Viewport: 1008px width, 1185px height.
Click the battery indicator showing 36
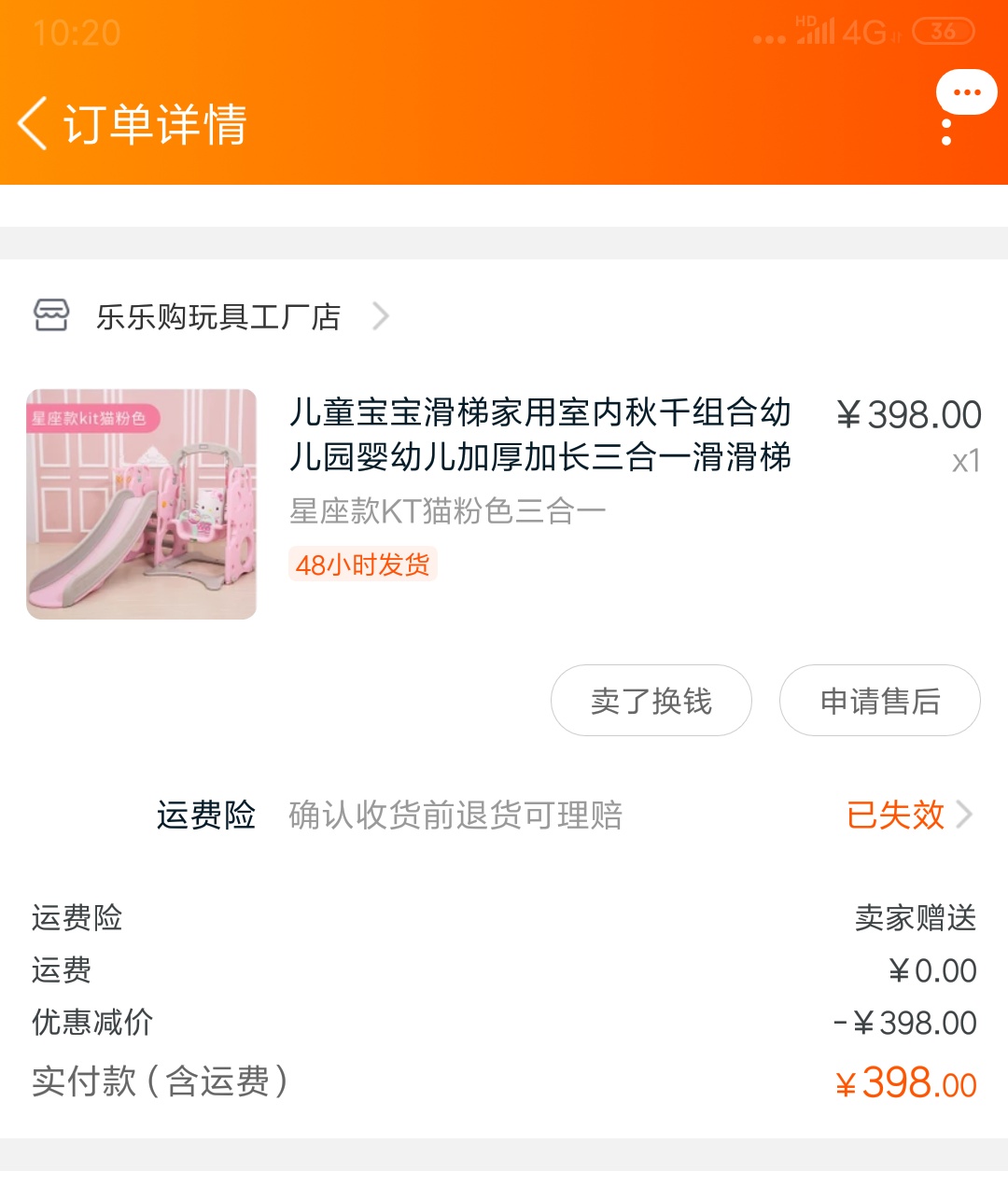pyautogui.click(x=943, y=31)
